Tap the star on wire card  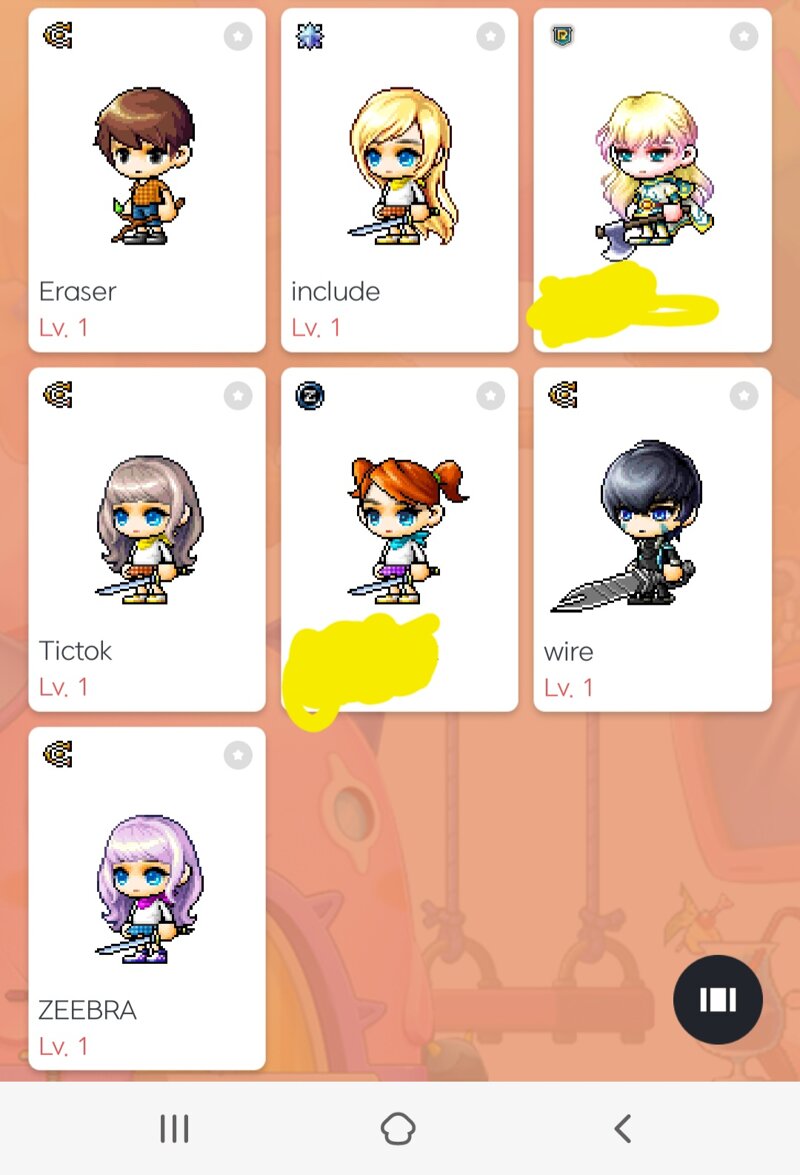743,396
